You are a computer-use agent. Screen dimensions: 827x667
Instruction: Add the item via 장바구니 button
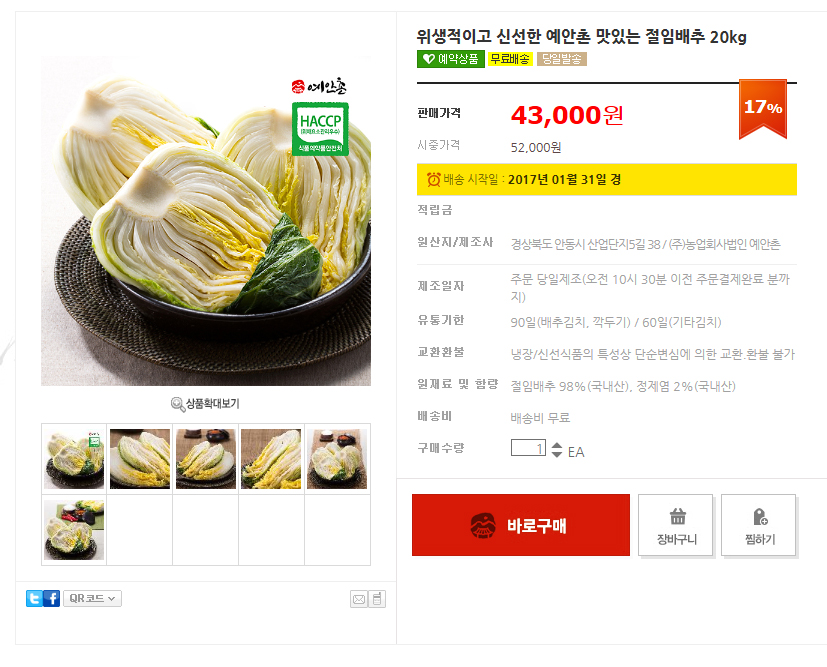[675, 525]
